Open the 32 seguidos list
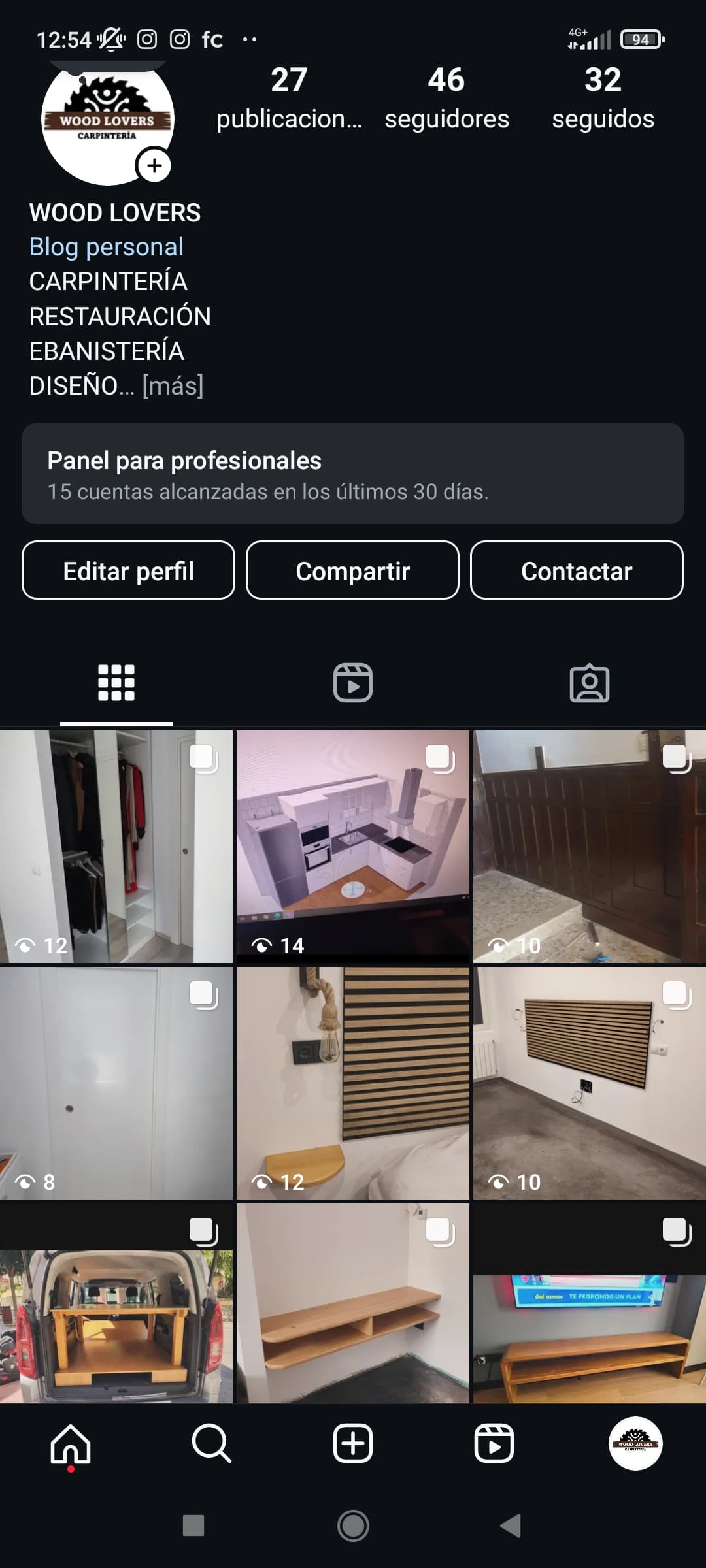Viewport: 706px width, 1568px height. 603,98
